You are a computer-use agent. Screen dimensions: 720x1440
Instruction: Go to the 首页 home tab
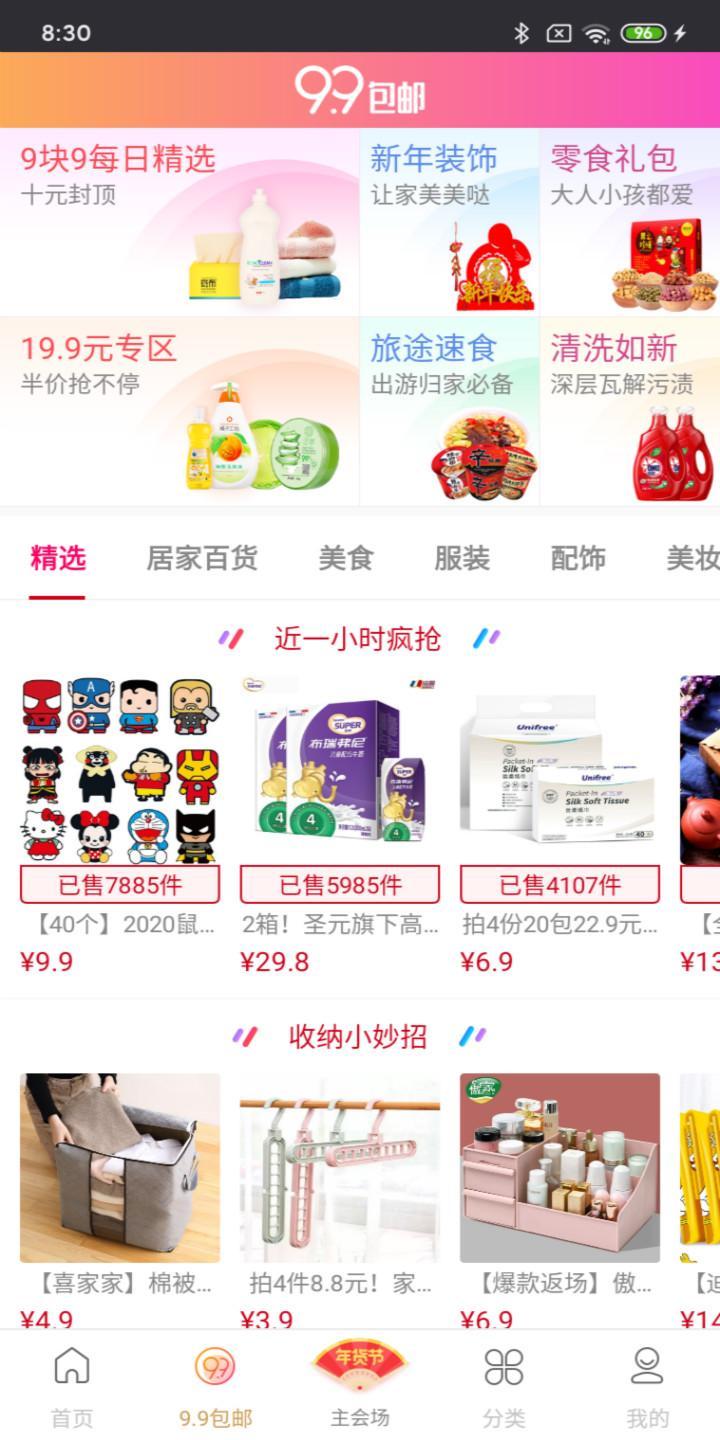72,1386
